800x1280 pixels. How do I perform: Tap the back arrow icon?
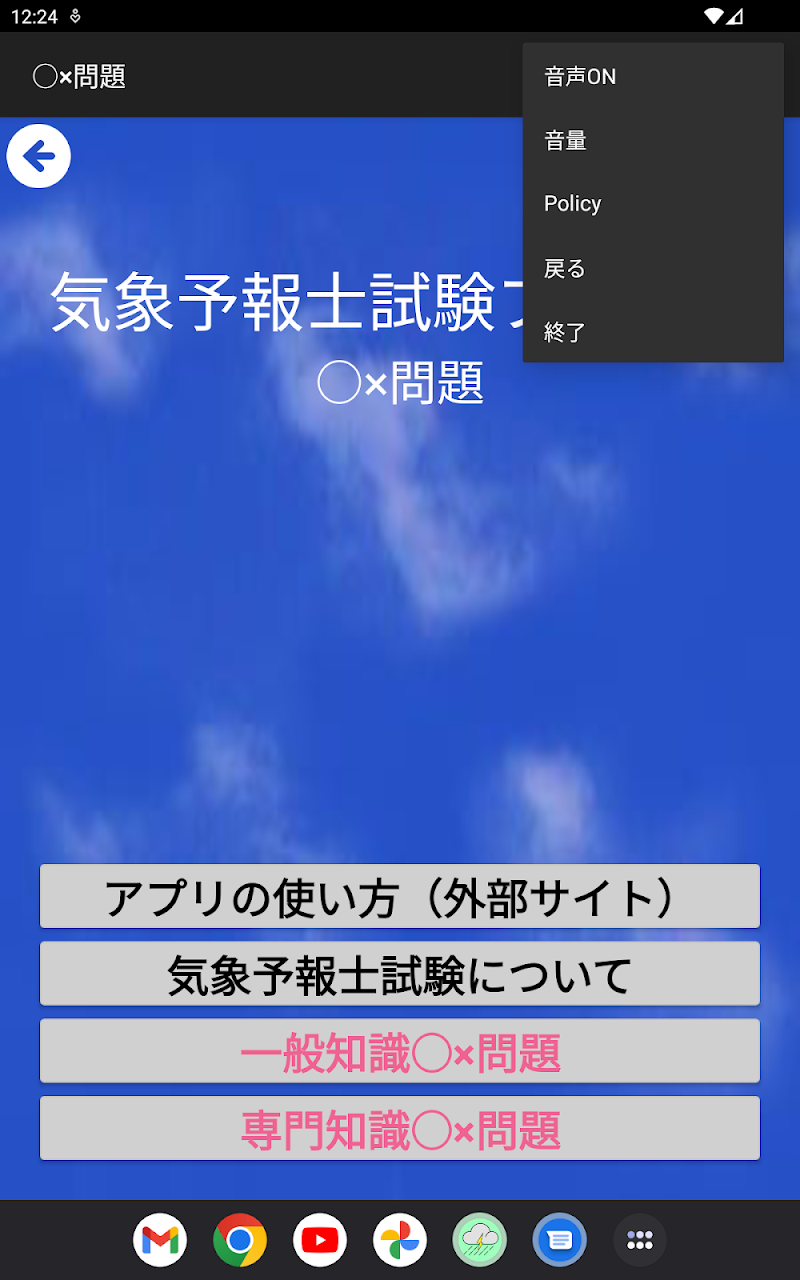[39, 156]
